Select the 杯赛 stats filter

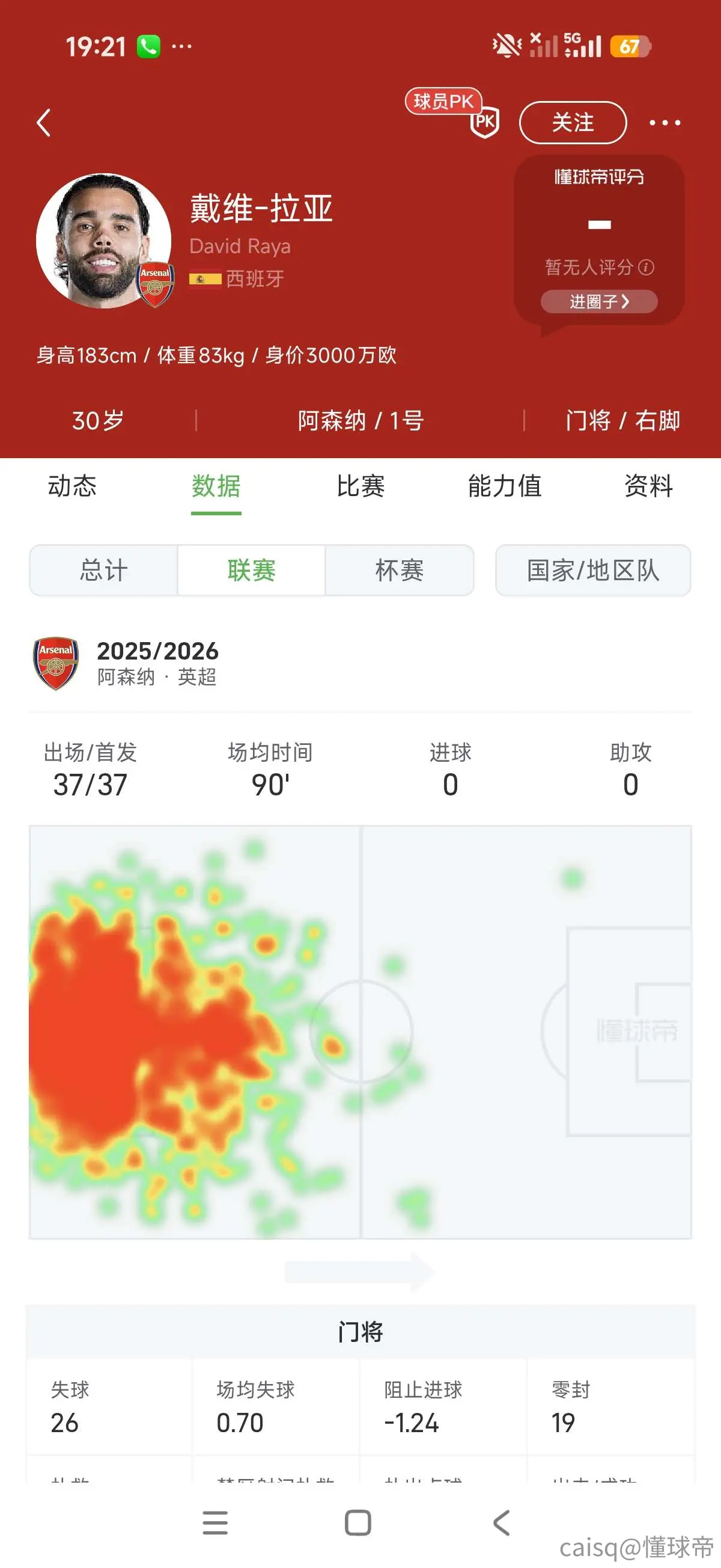[x=399, y=571]
